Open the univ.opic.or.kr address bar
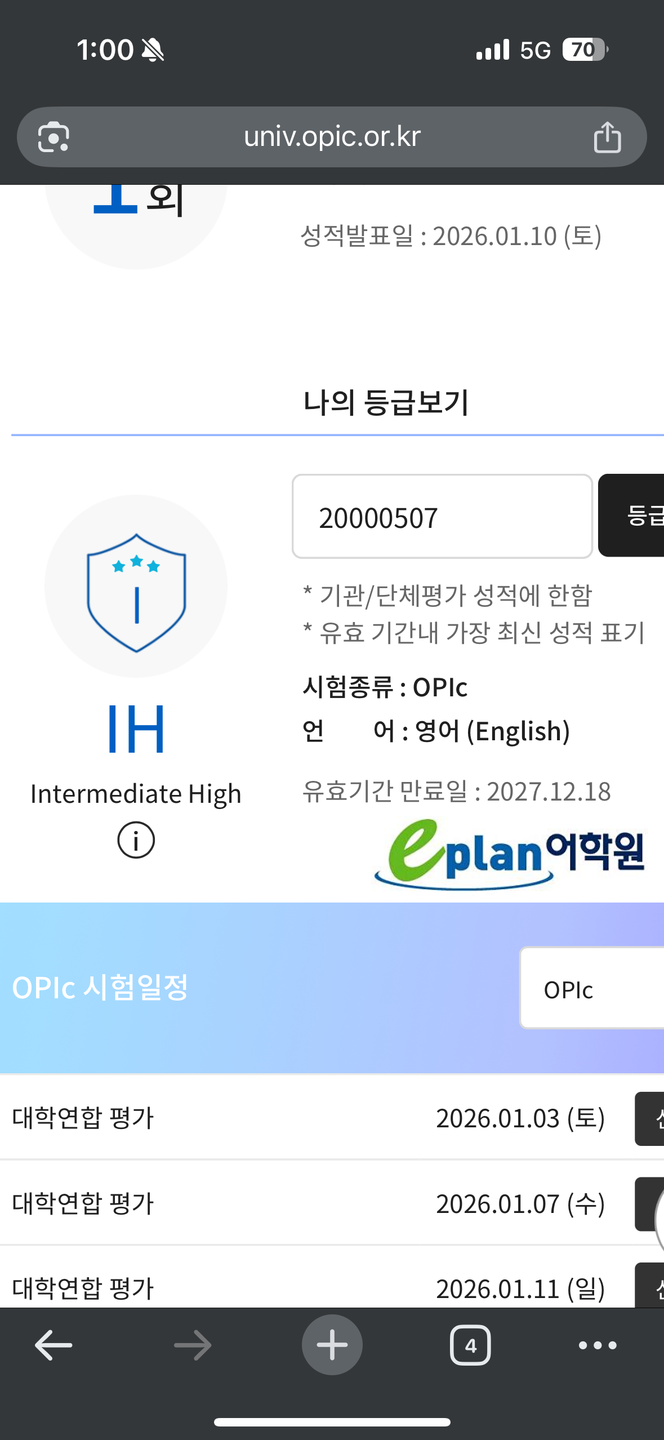Image resolution: width=664 pixels, height=1440 pixels. click(332, 136)
